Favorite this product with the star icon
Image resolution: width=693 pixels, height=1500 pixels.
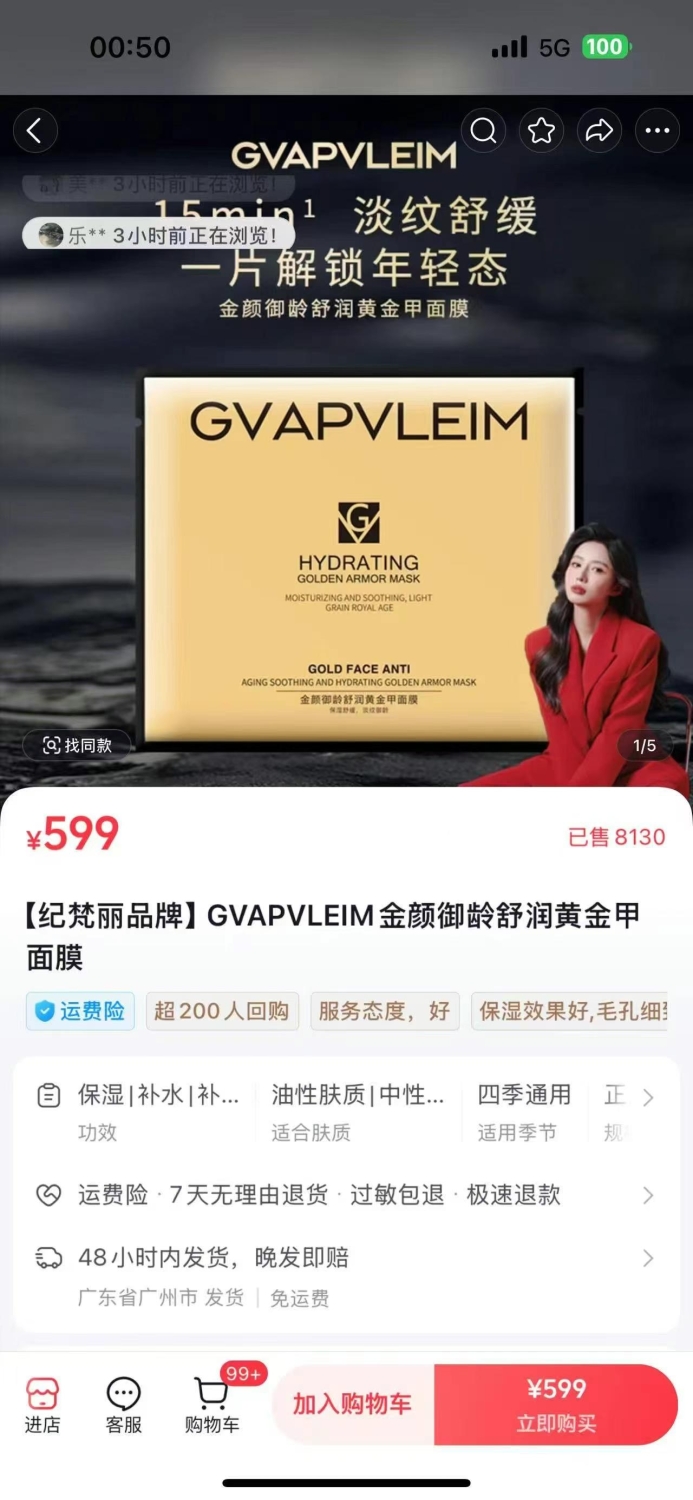pyautogui.click(x=542, y=131)
